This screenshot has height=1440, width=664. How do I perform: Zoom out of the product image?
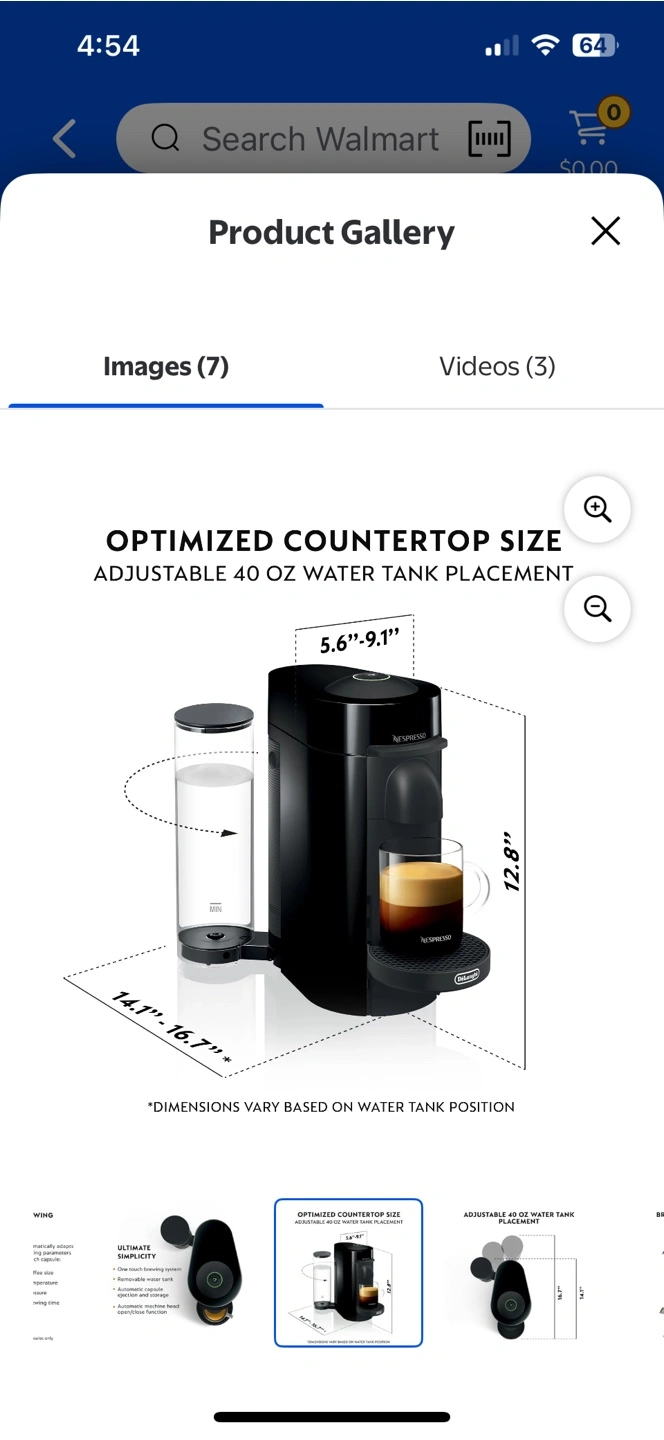597,608
